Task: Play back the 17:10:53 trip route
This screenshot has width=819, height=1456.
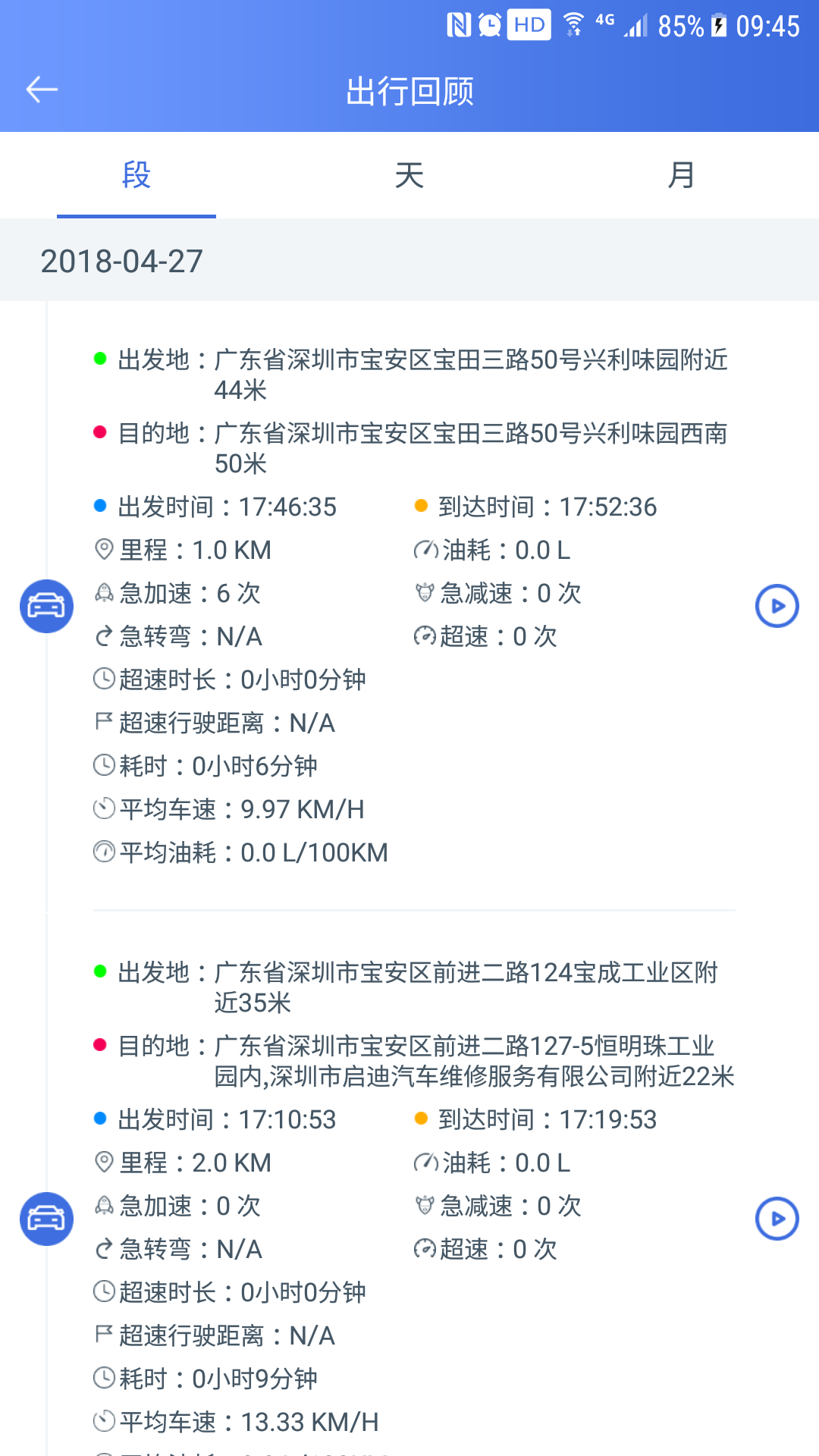Action: [x=777, y=1219]
